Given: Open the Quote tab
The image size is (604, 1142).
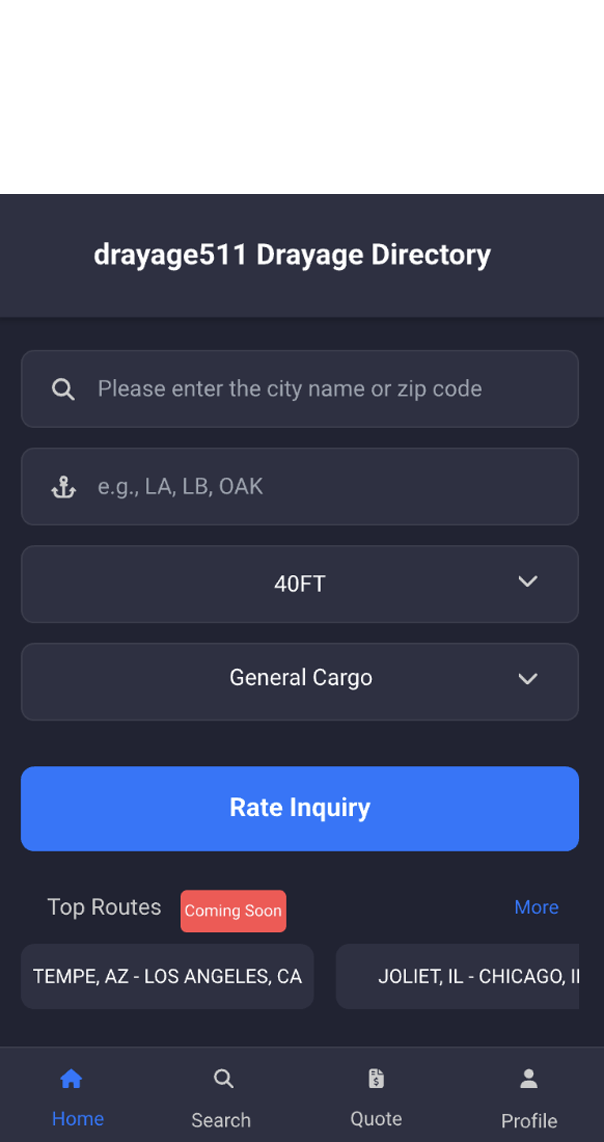Looking at the screenshot, I should tap(376, 1097).
